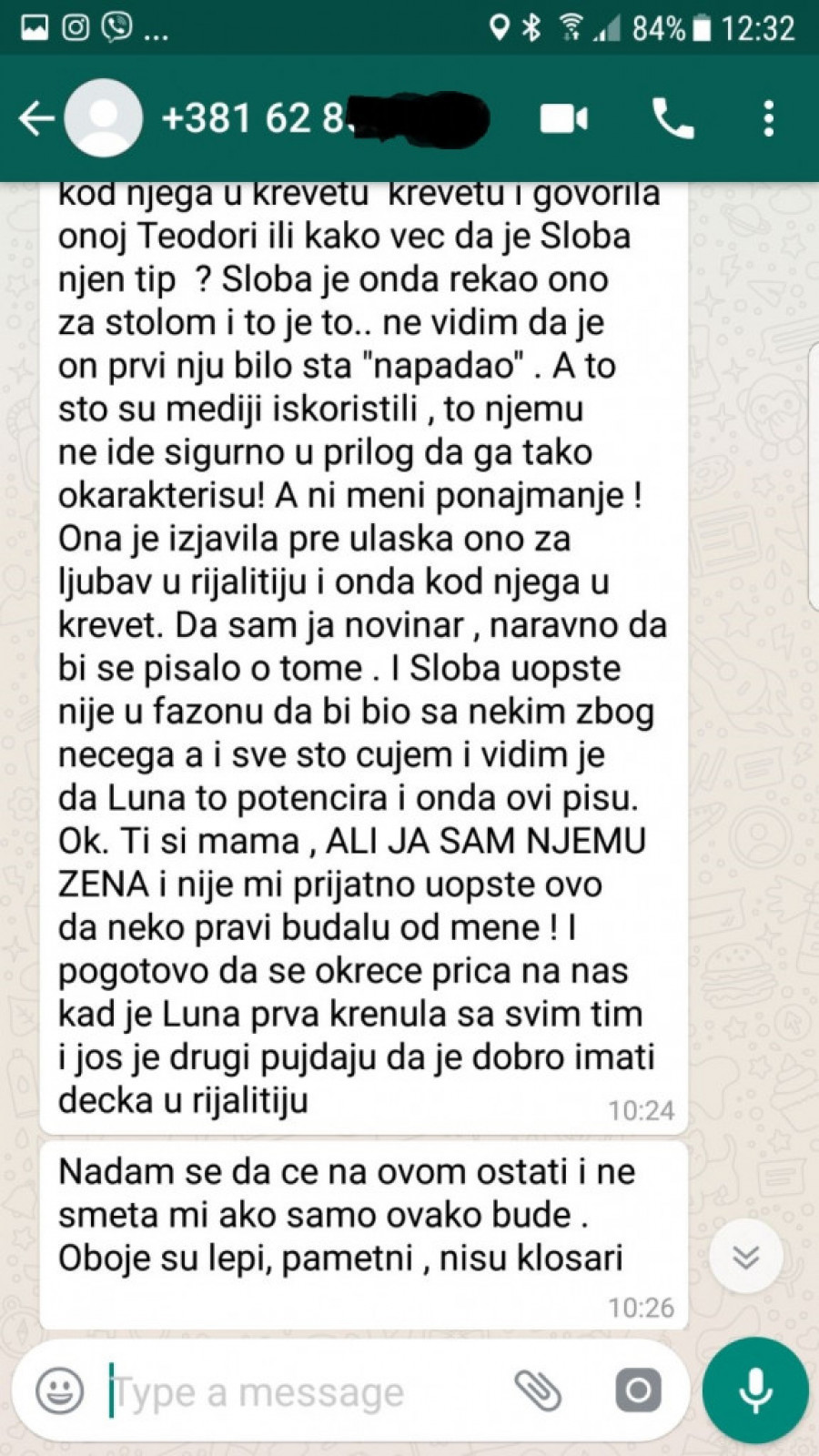Viewport: 819px width, 1456px height.
Task: Focus the Type a message field
Action: click(x=291, y=1391)
